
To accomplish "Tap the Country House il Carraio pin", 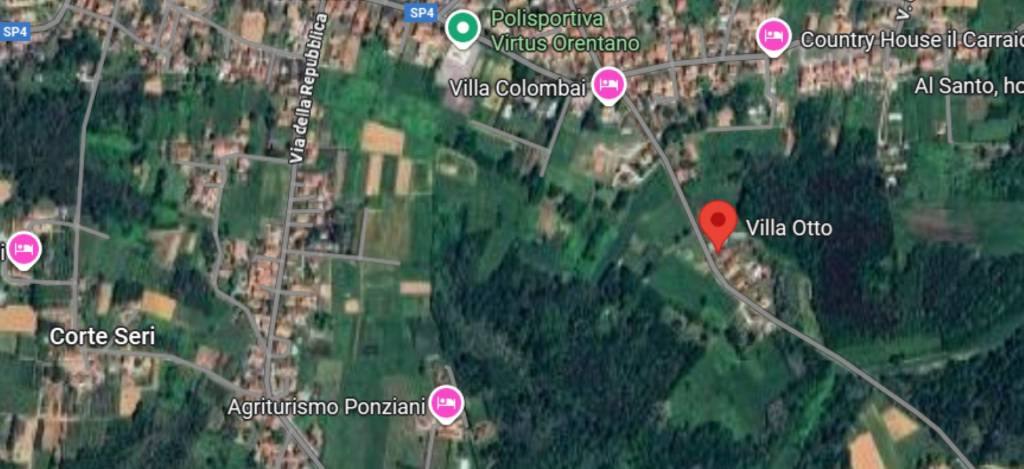I will point(772,37).
